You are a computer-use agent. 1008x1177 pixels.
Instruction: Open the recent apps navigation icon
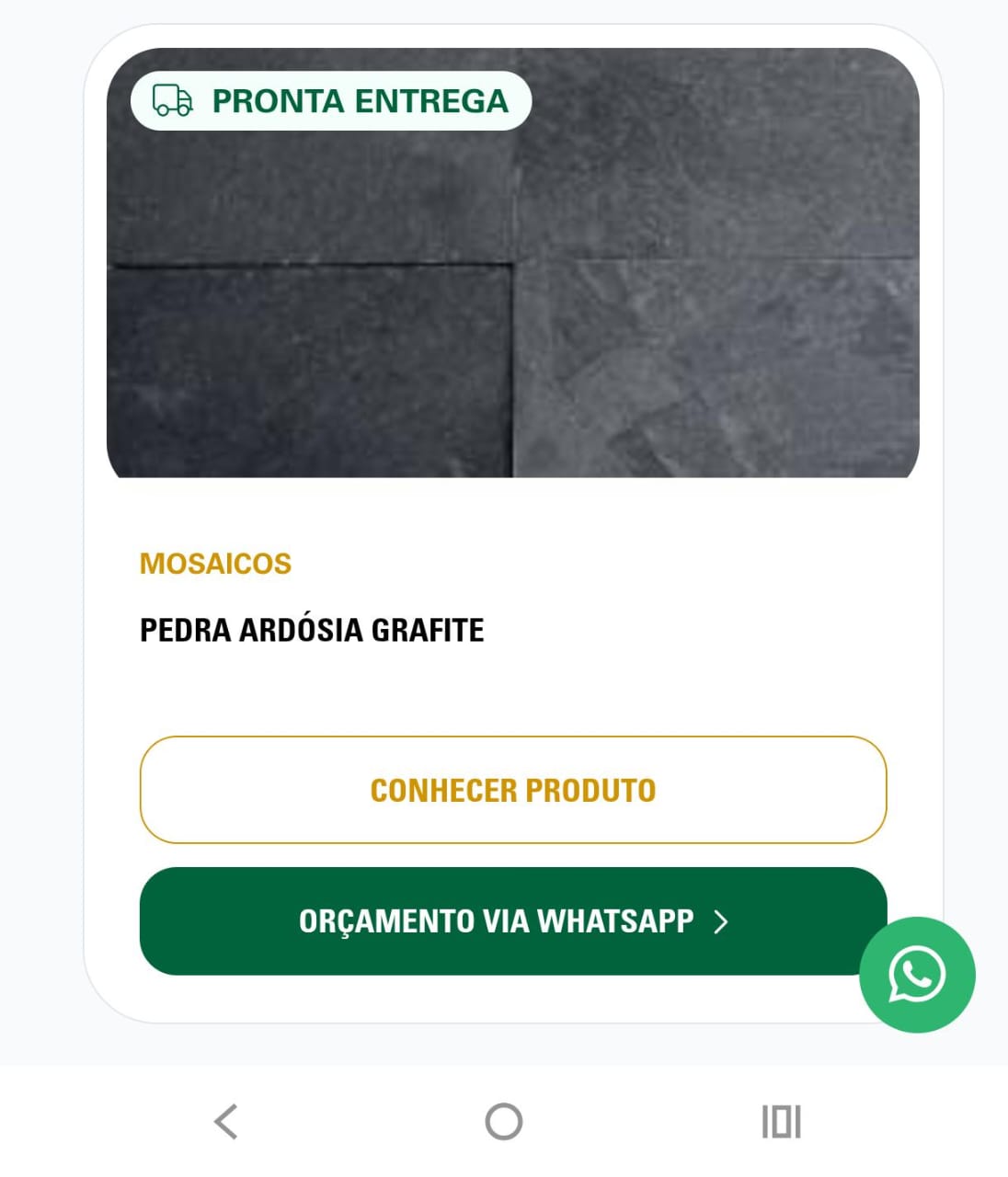click(783, 1120)
